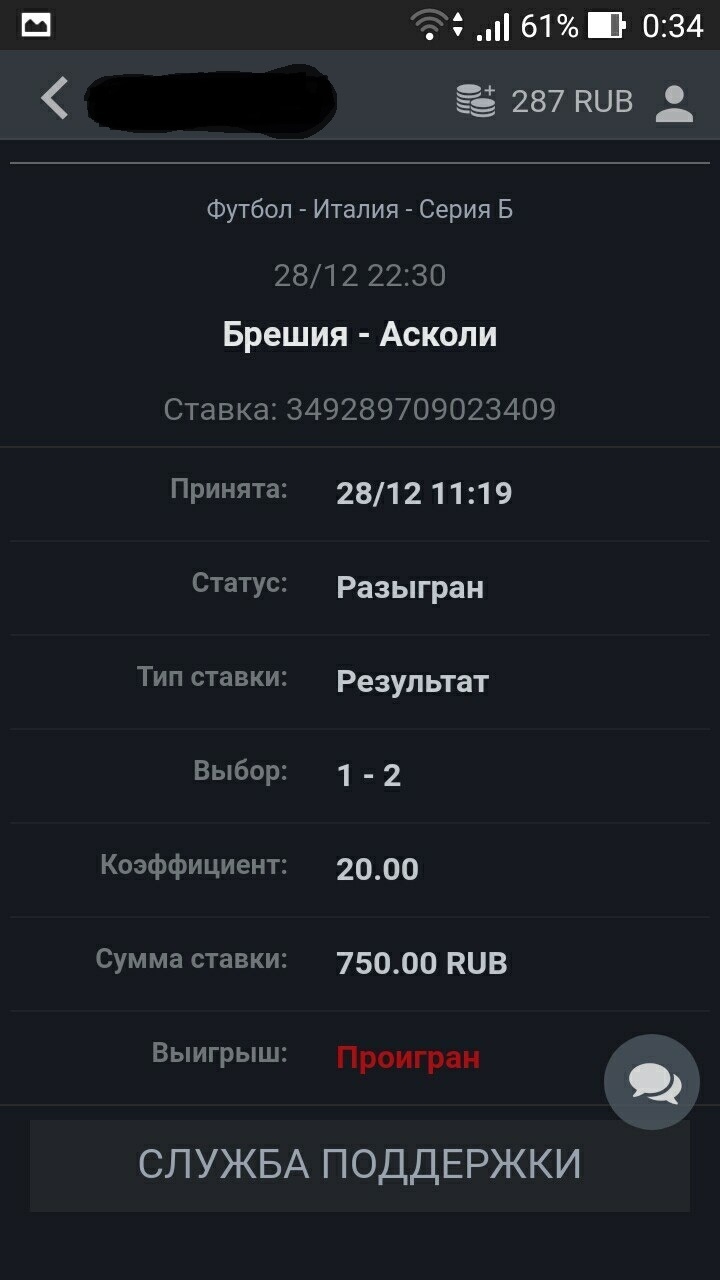Open the user profile icon

coord(674,102)
